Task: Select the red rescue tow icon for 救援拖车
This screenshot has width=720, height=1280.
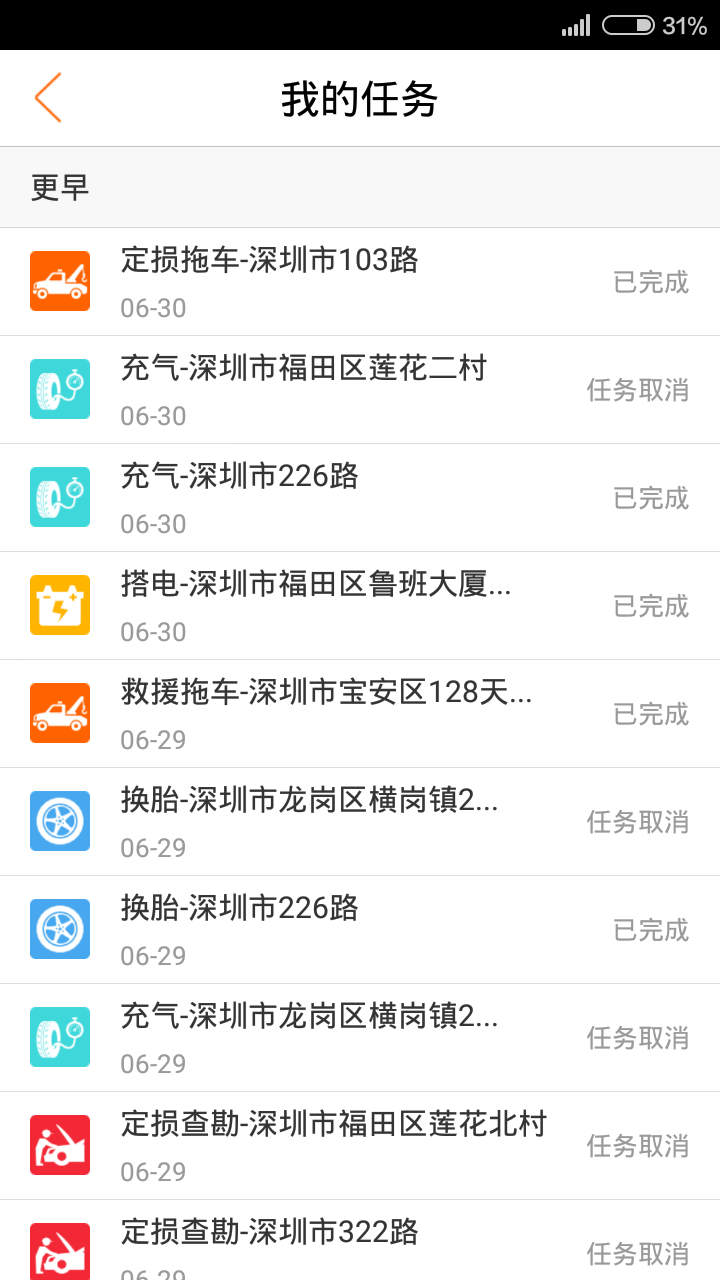Action: [x=60, y=713]
